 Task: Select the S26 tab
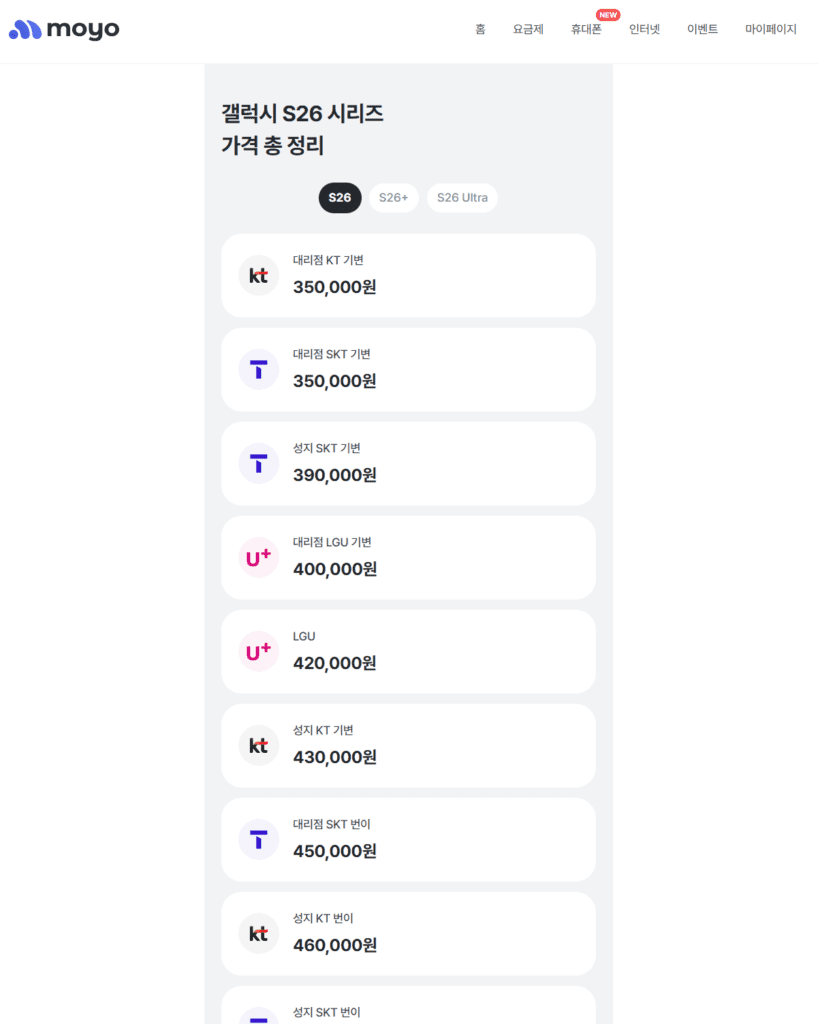point(339,197)
